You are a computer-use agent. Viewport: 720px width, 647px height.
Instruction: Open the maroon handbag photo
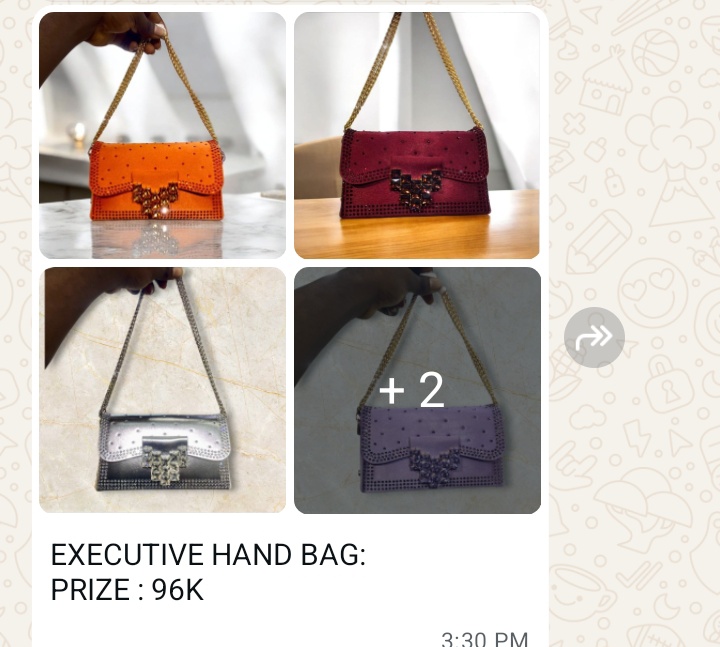[x=417, y=135]
